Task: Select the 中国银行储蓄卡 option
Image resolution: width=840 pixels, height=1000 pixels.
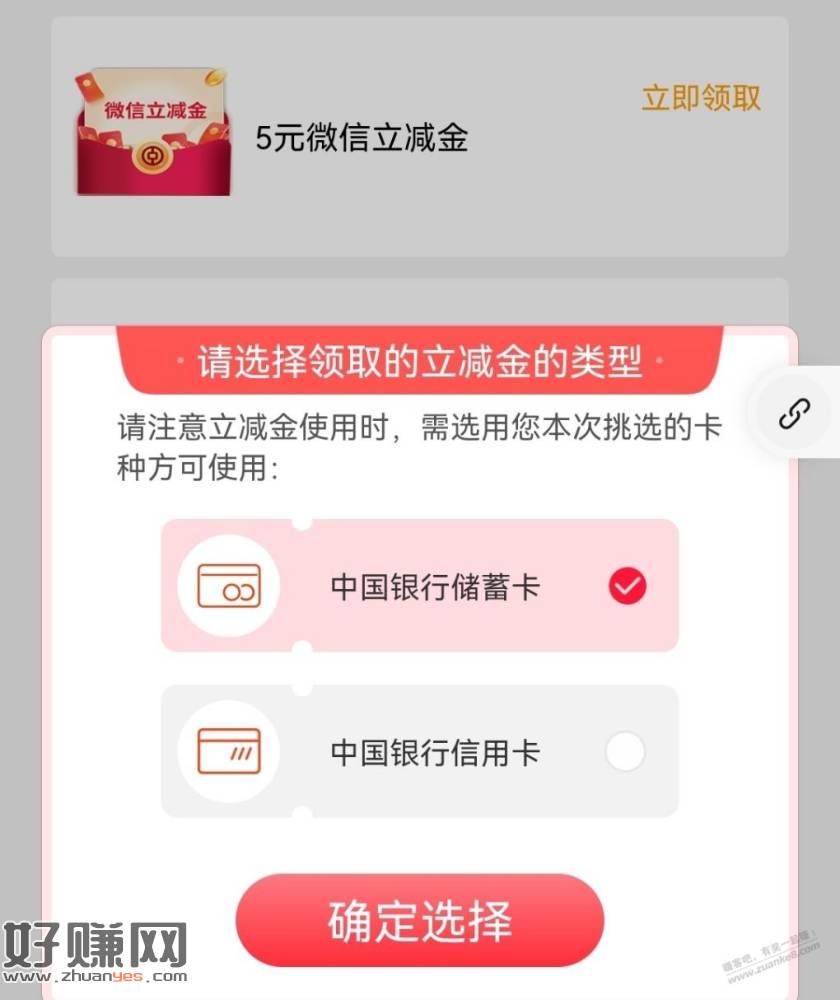Action: (420, 586)
